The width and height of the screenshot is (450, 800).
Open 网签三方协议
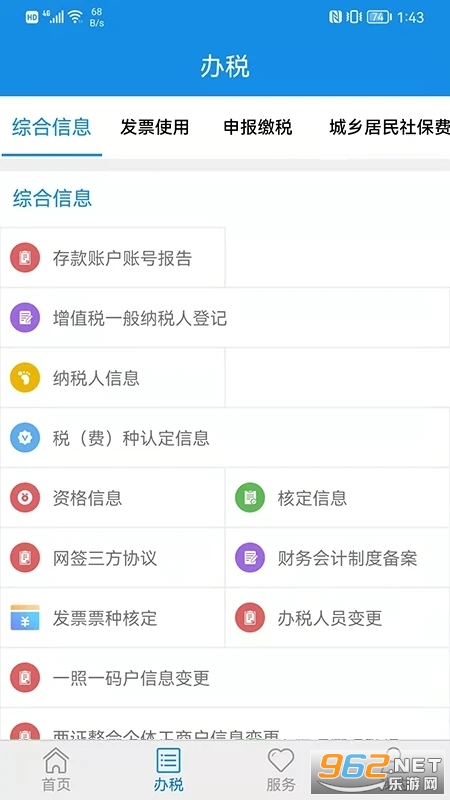[112, 558]
